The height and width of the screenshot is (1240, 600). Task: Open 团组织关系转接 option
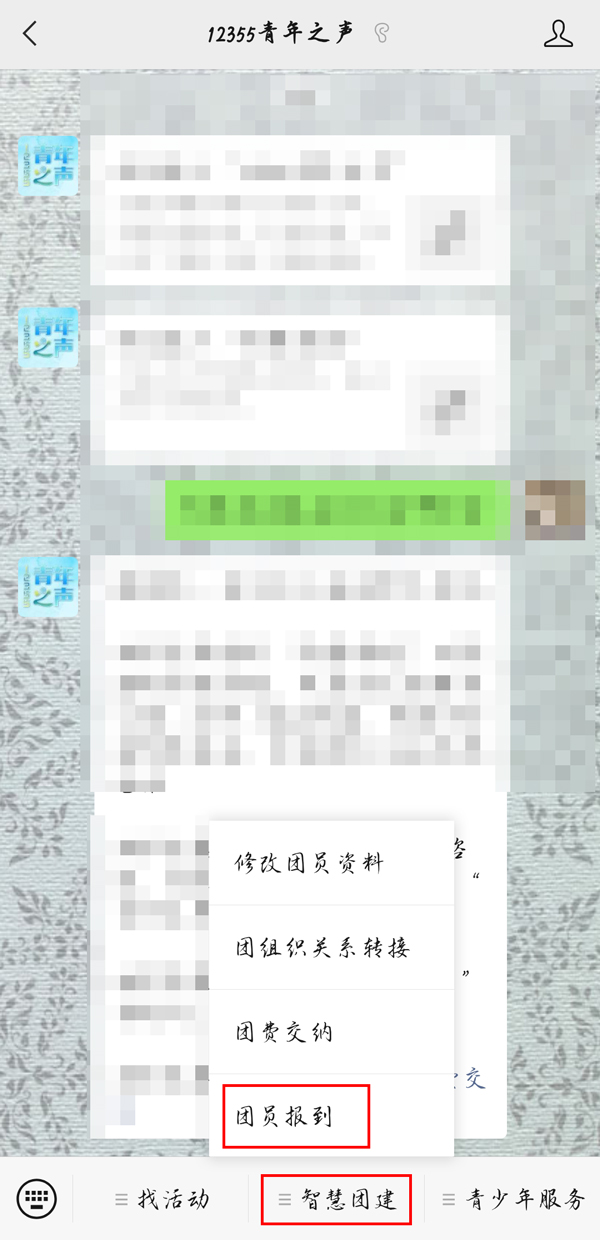(322, 948)
